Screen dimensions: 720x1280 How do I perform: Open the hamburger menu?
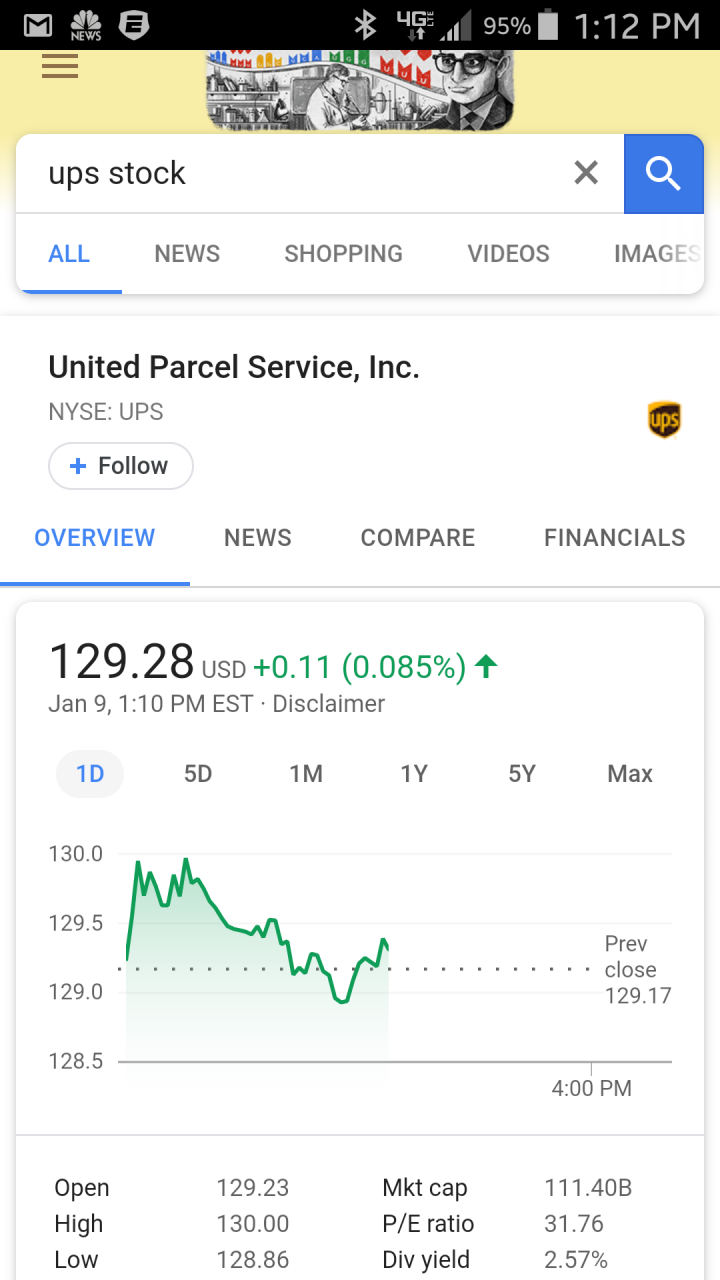pyautogui.click(x=60, y=67)
